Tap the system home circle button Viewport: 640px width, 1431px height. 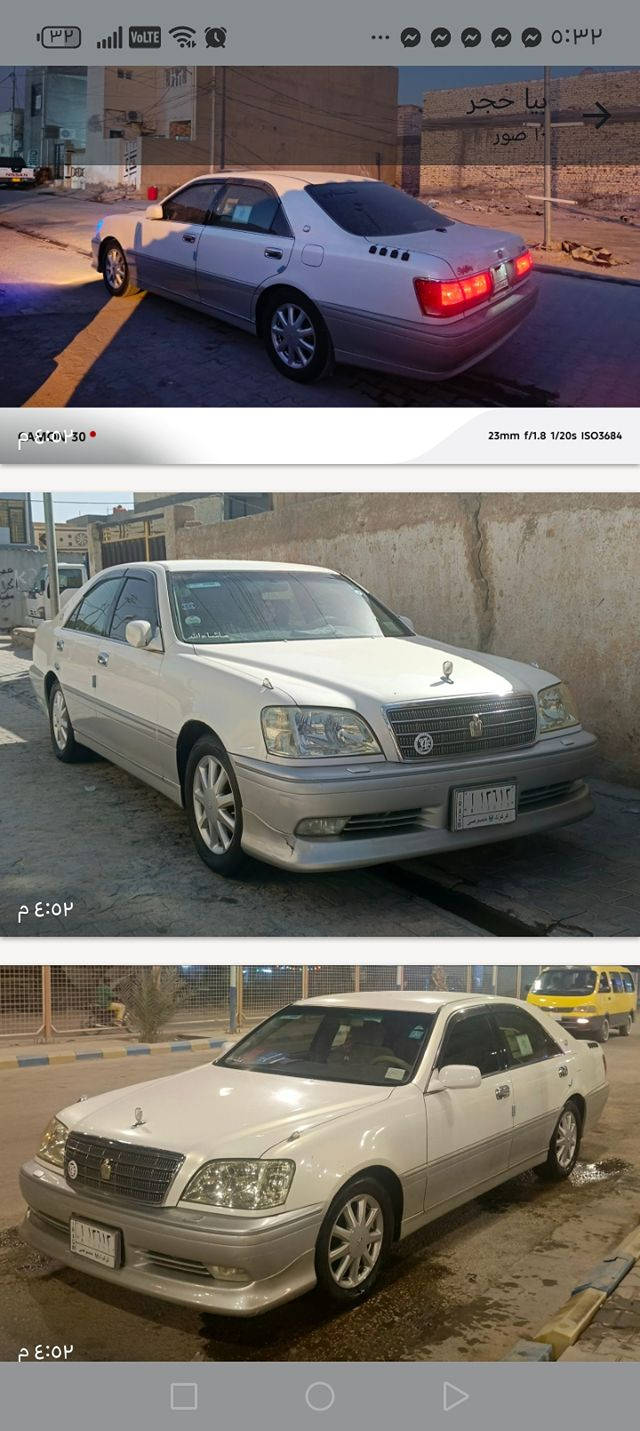point(320,1396)
